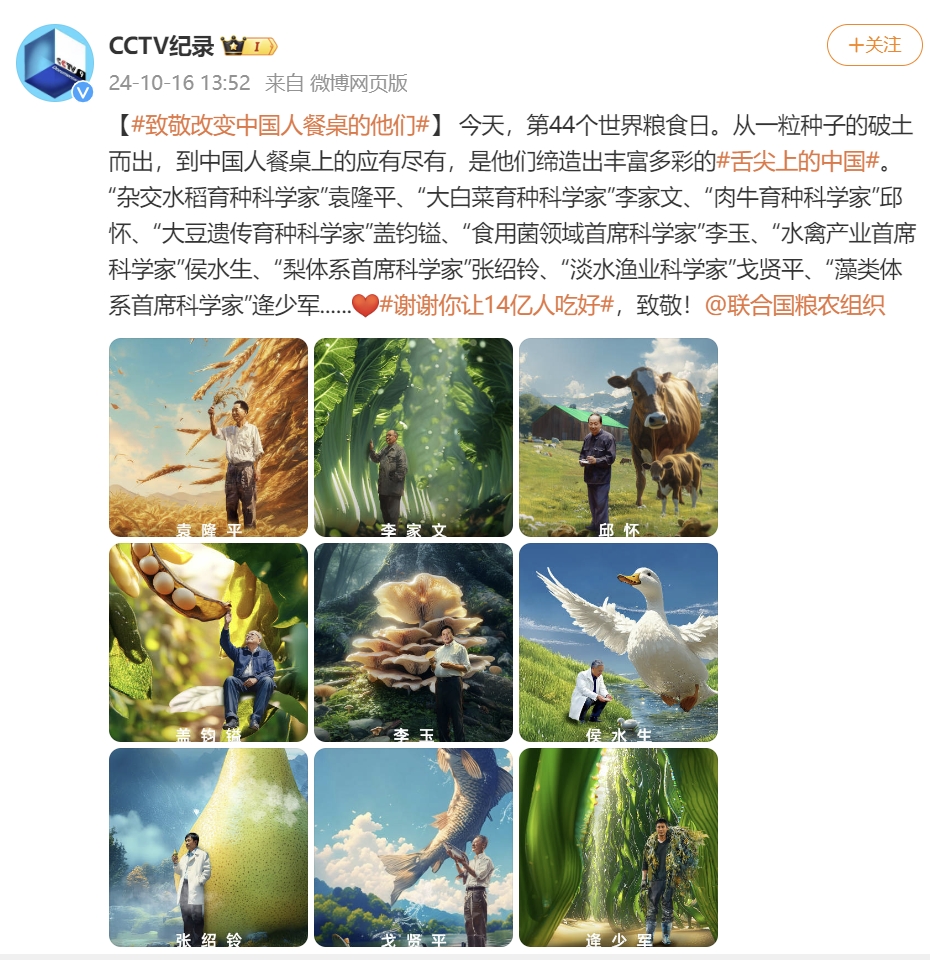
Task: Enlarge the 逄少军 seaweed image
Action: [x=618, y=847]
